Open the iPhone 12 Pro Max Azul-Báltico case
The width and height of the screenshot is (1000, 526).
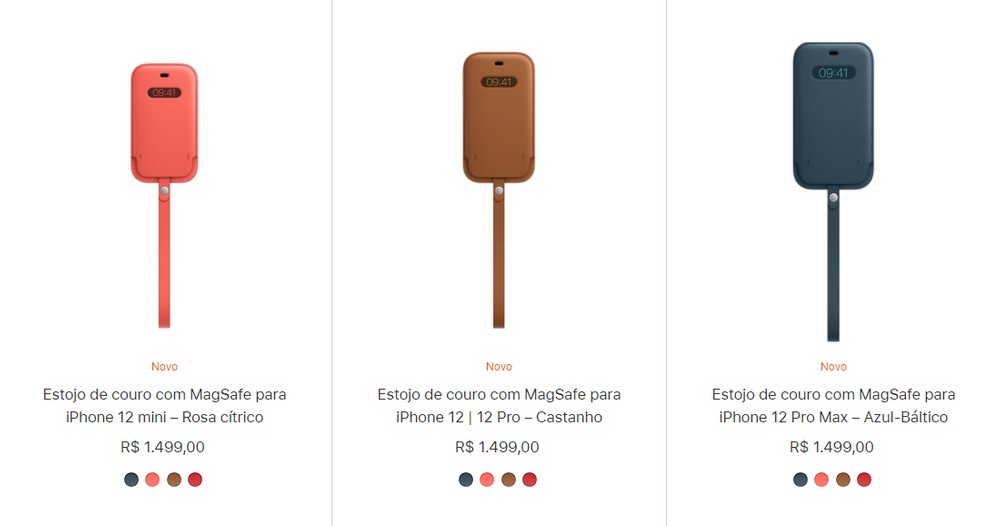tap(833, 405)
